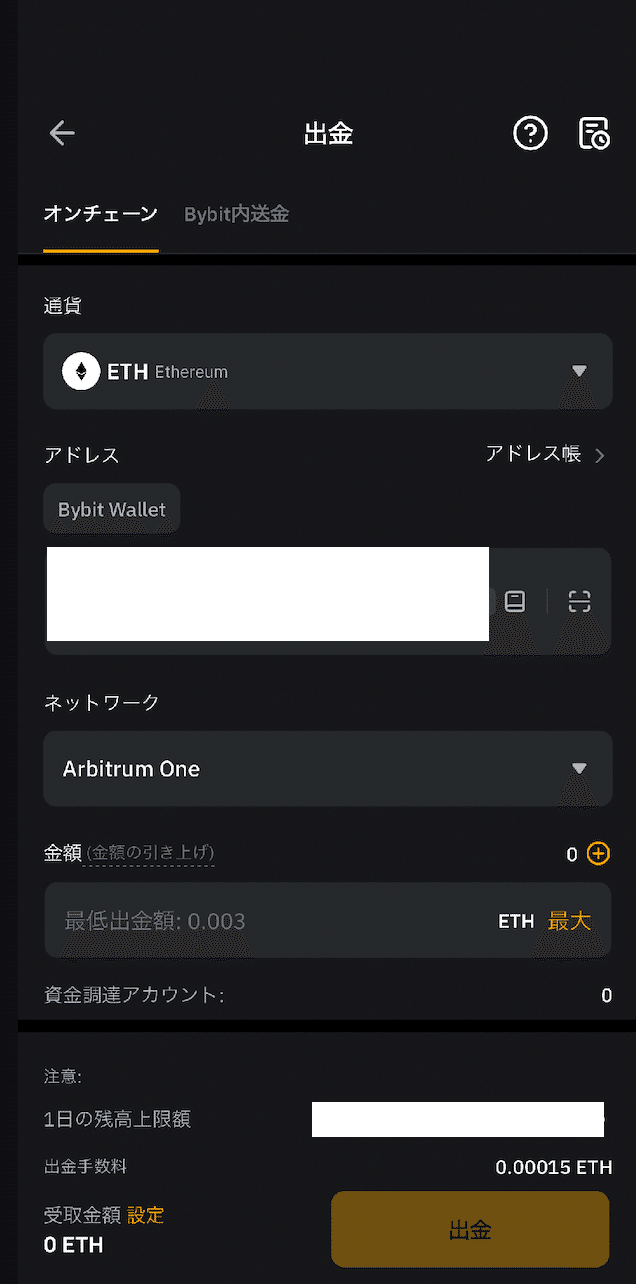636x1284 pixels.
Task: Go back using the top-left arrow
Action: click(62, 133)
